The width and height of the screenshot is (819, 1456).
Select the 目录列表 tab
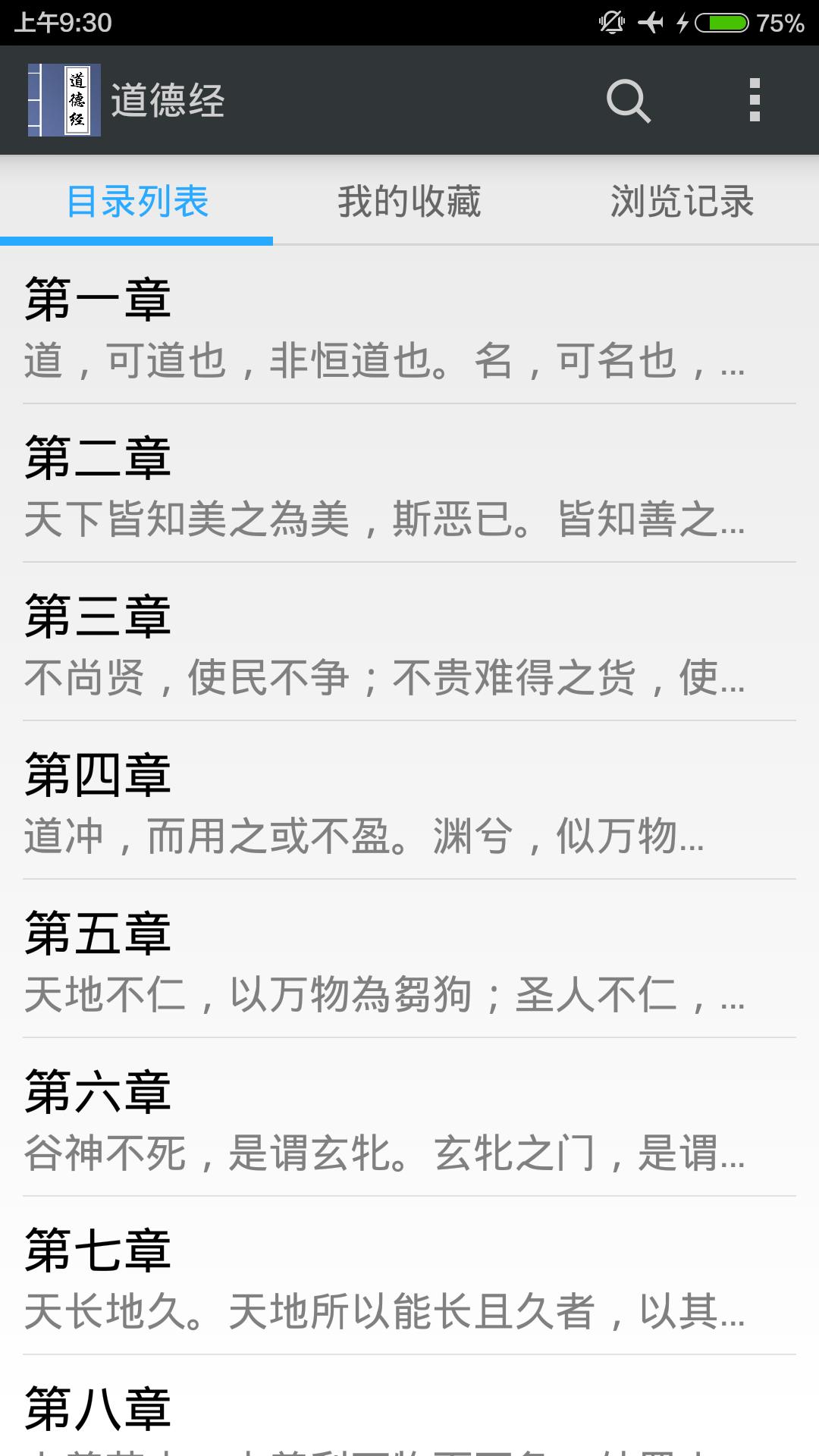pyautogui.click(x=137, y=202)
